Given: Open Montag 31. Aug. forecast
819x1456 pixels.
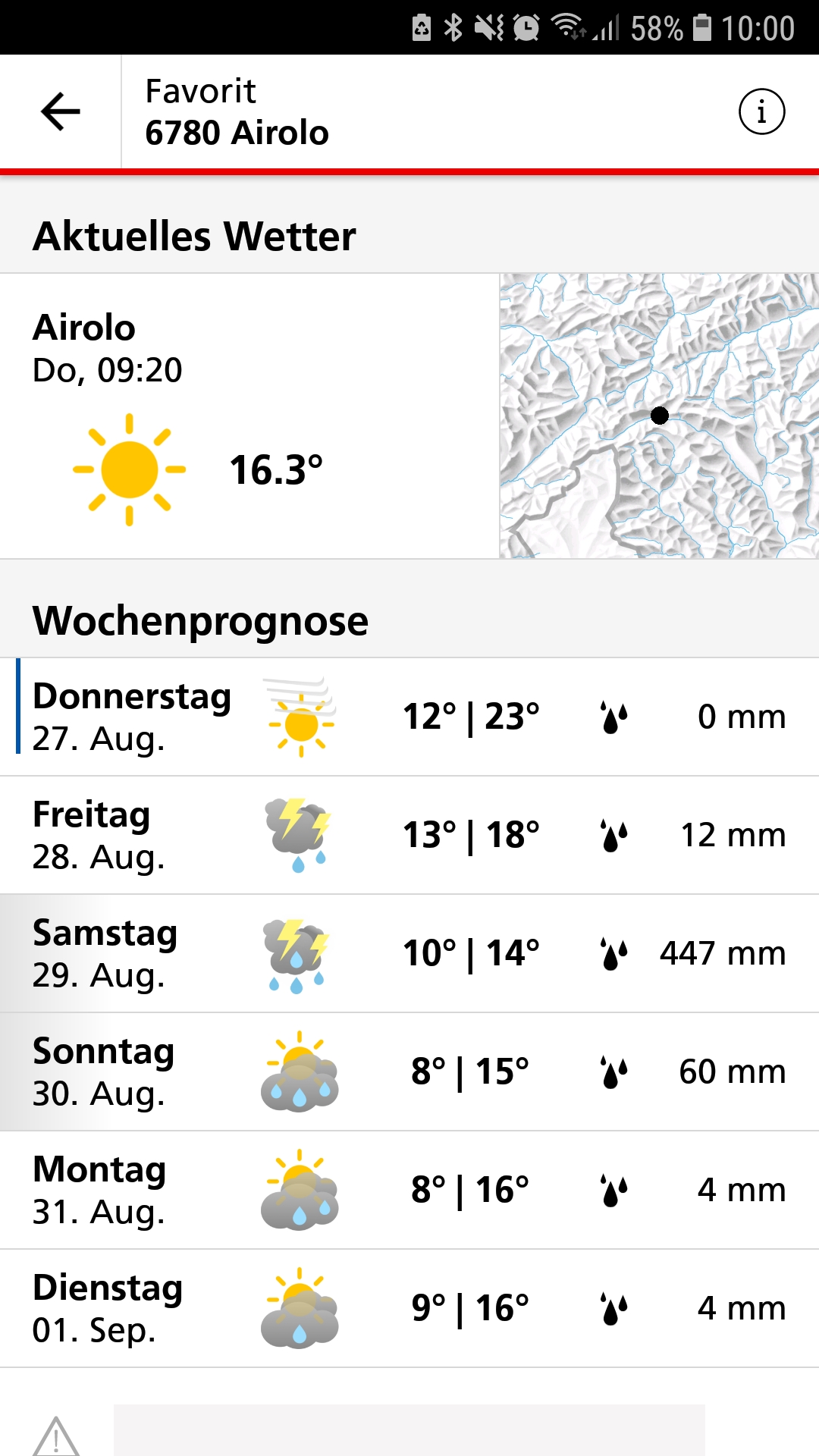Looking at the screenshot, I should [x=409, y=1190].
